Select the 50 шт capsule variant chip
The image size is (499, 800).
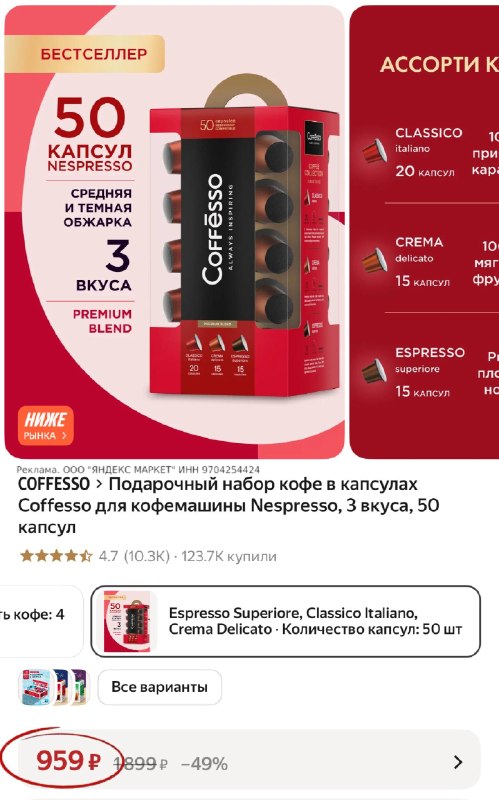(286, 621)
